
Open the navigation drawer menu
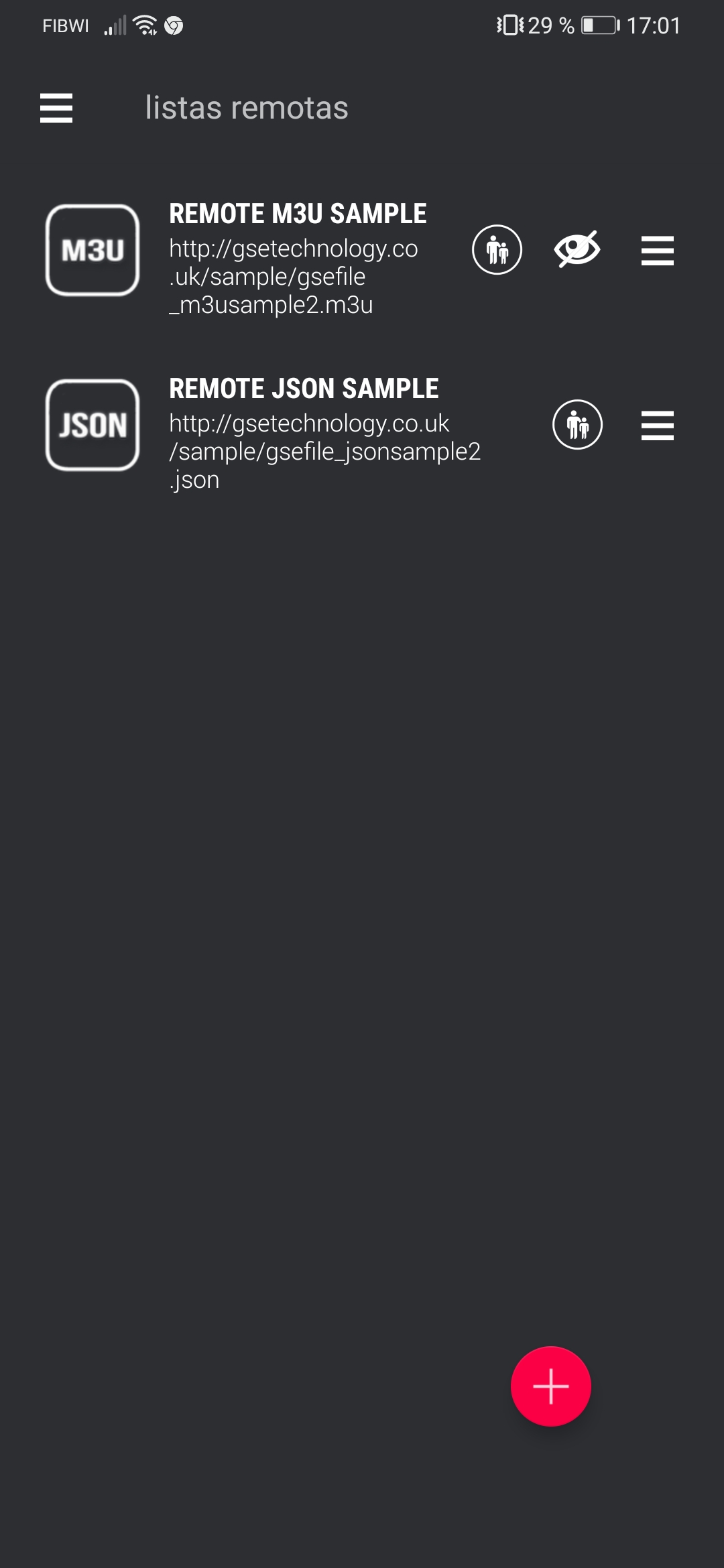click(56, 108)
